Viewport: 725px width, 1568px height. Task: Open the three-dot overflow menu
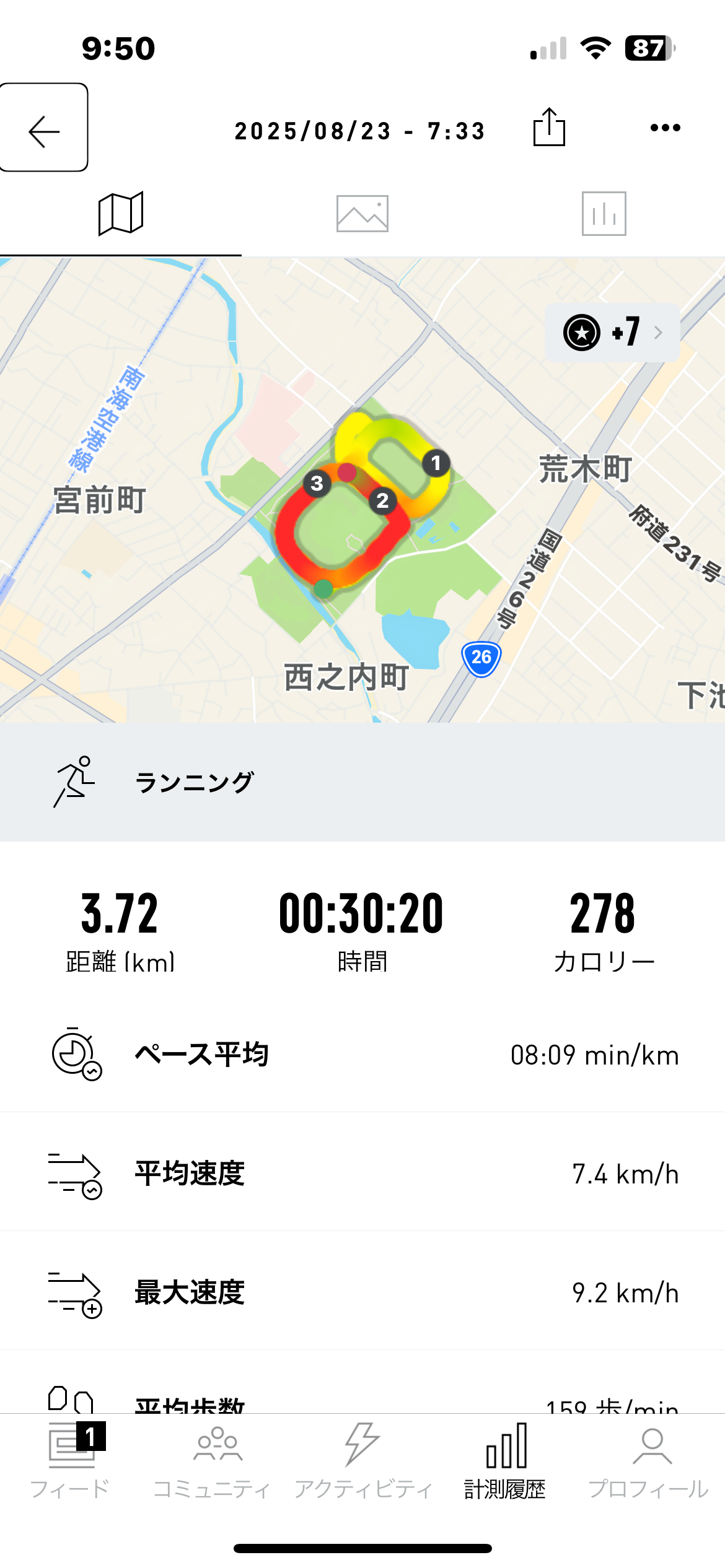pos(665,128)
